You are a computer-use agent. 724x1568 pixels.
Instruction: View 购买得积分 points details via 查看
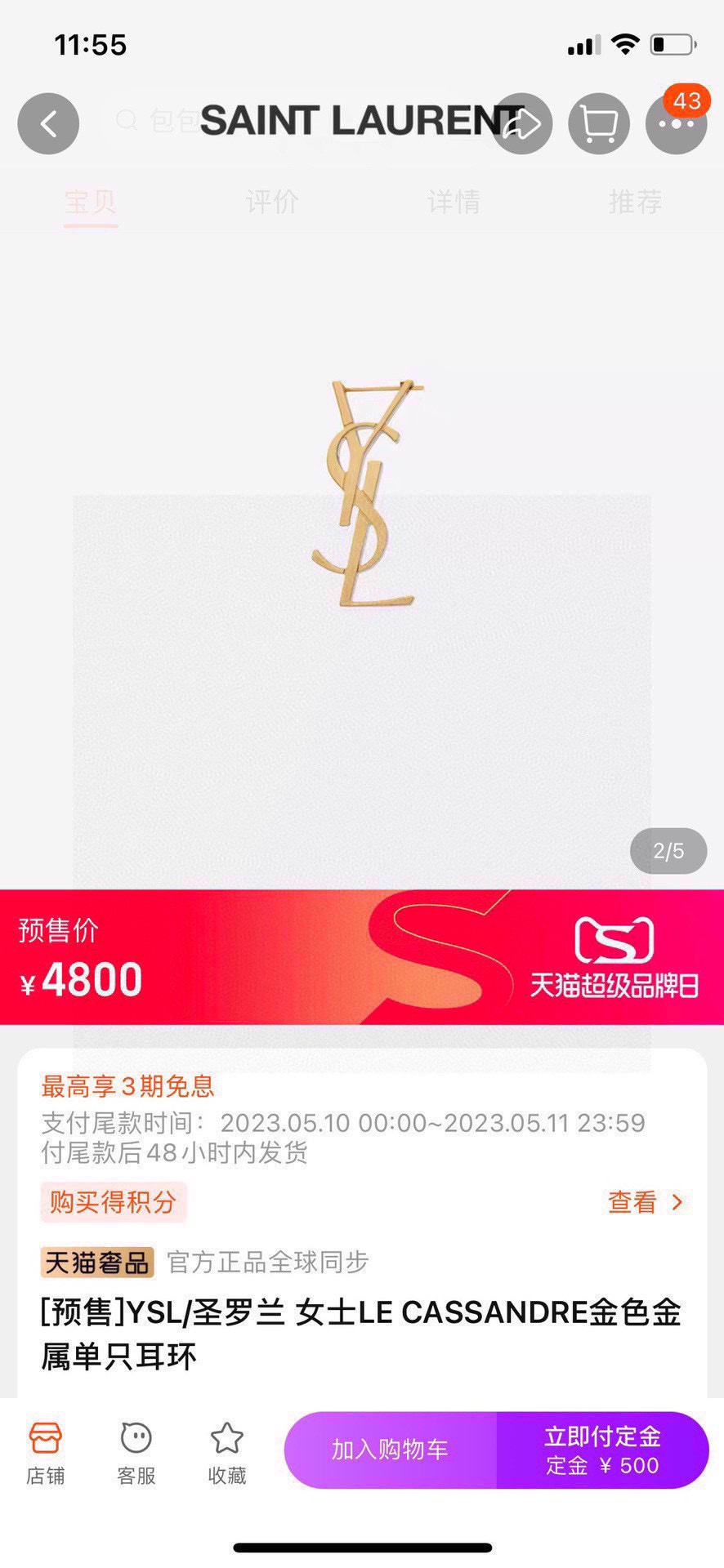click(645, 1202)
